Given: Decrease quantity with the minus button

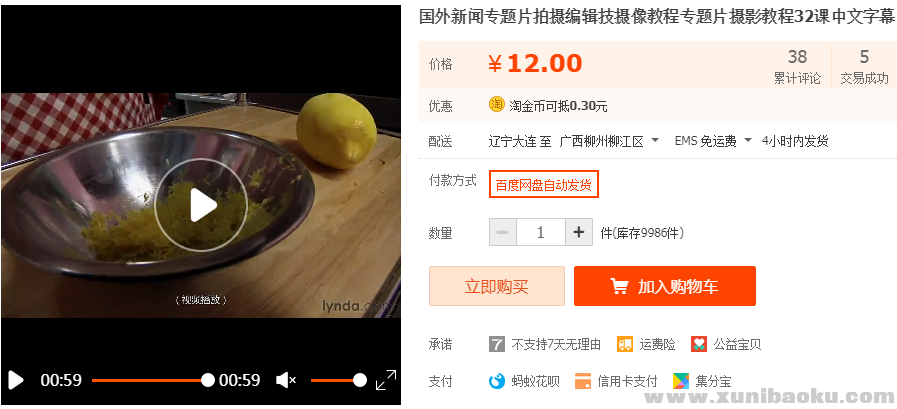Looking at the screenshot, I should 503,233.
